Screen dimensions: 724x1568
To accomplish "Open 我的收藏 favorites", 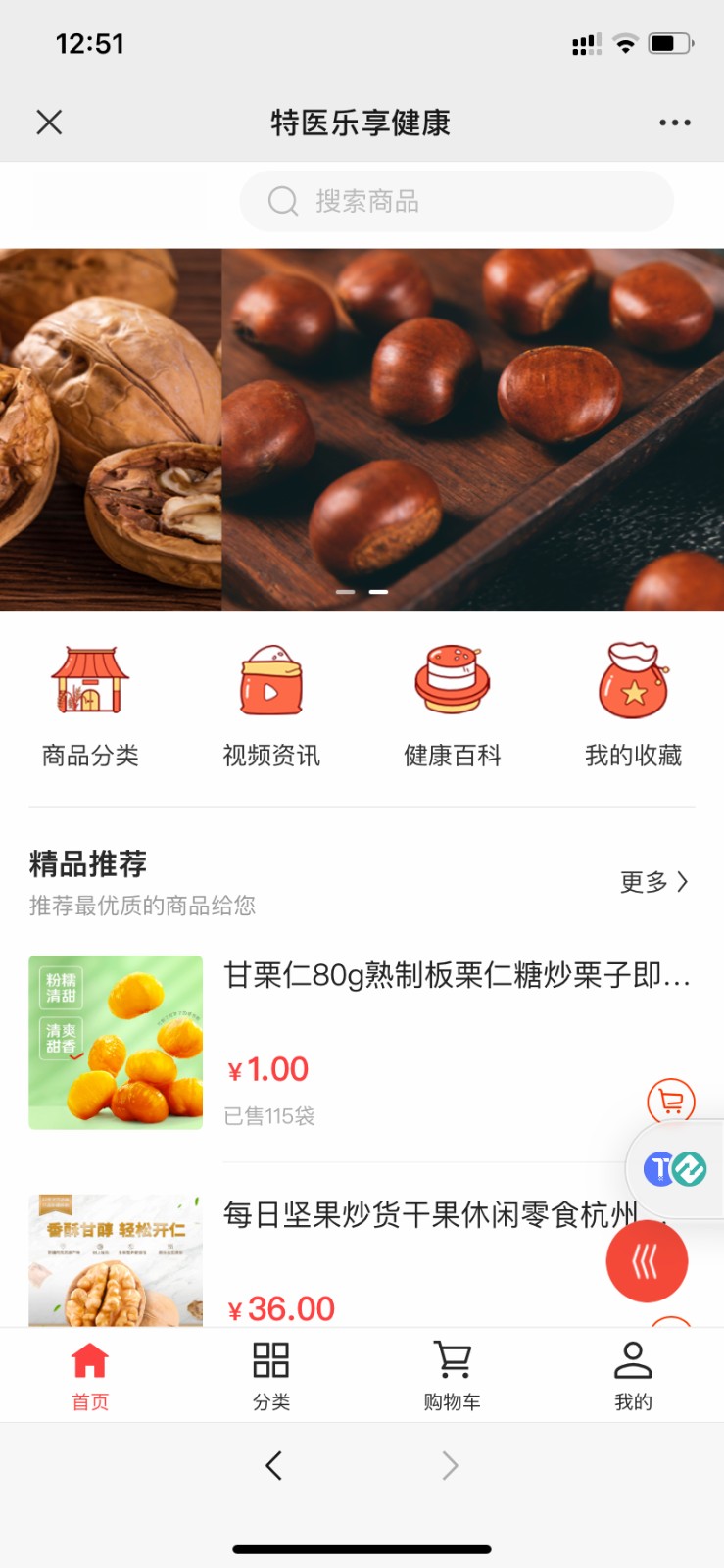I will coord(632,701).
